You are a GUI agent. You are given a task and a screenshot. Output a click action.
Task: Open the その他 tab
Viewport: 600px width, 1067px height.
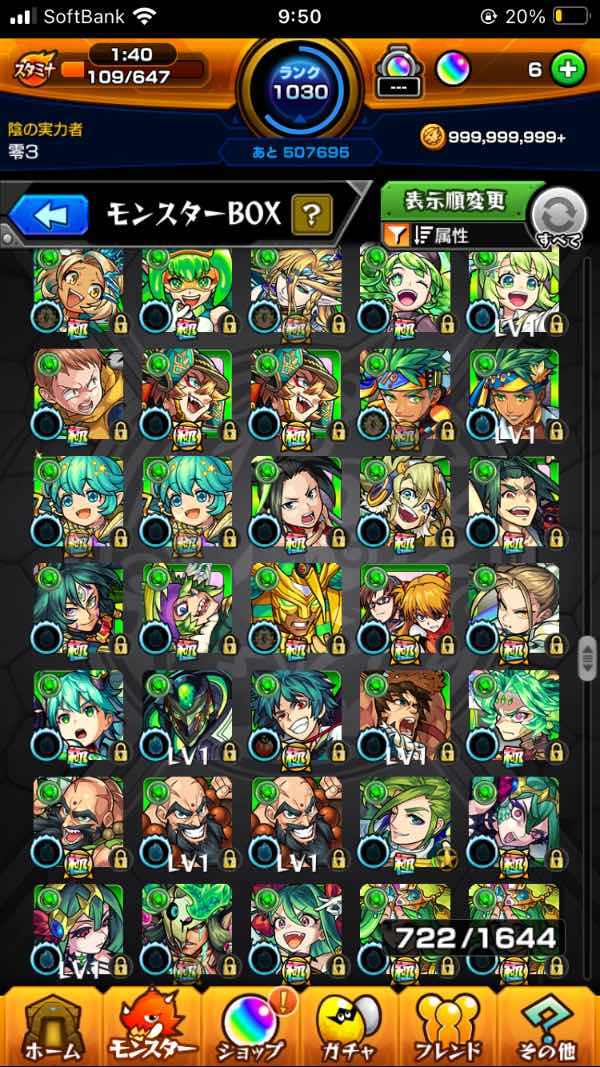coord(548,1027)
